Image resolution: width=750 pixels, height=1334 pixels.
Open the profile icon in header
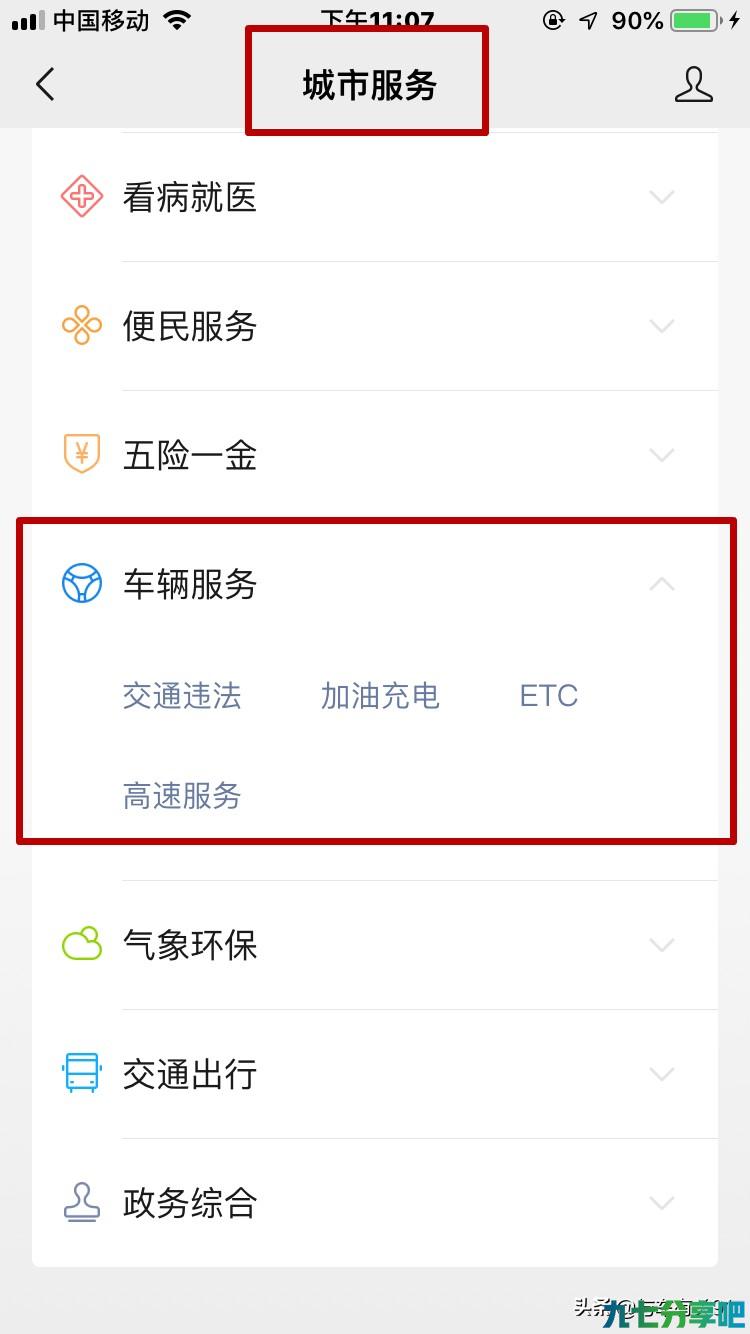[693, 85]
